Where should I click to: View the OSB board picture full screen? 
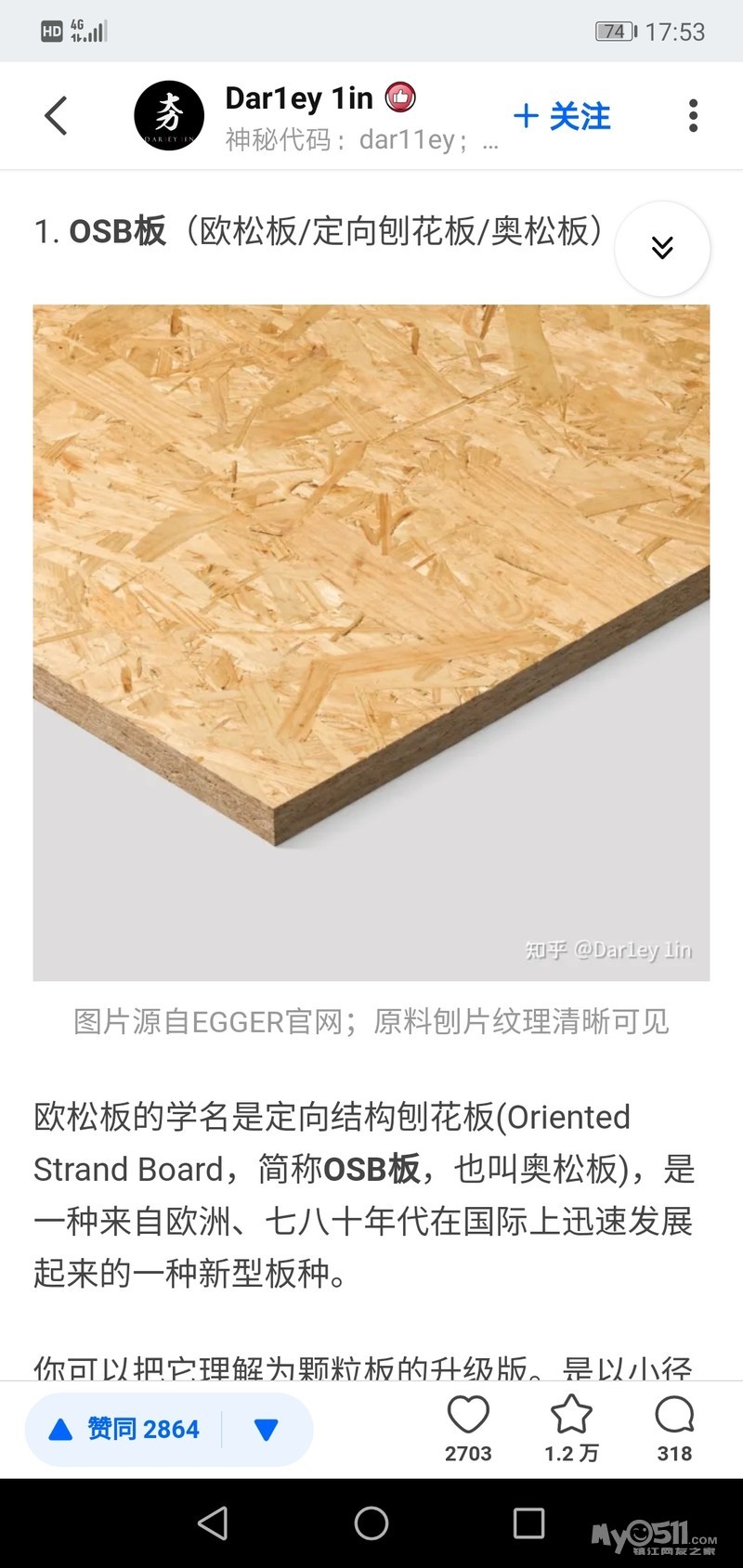pos(371,642)
